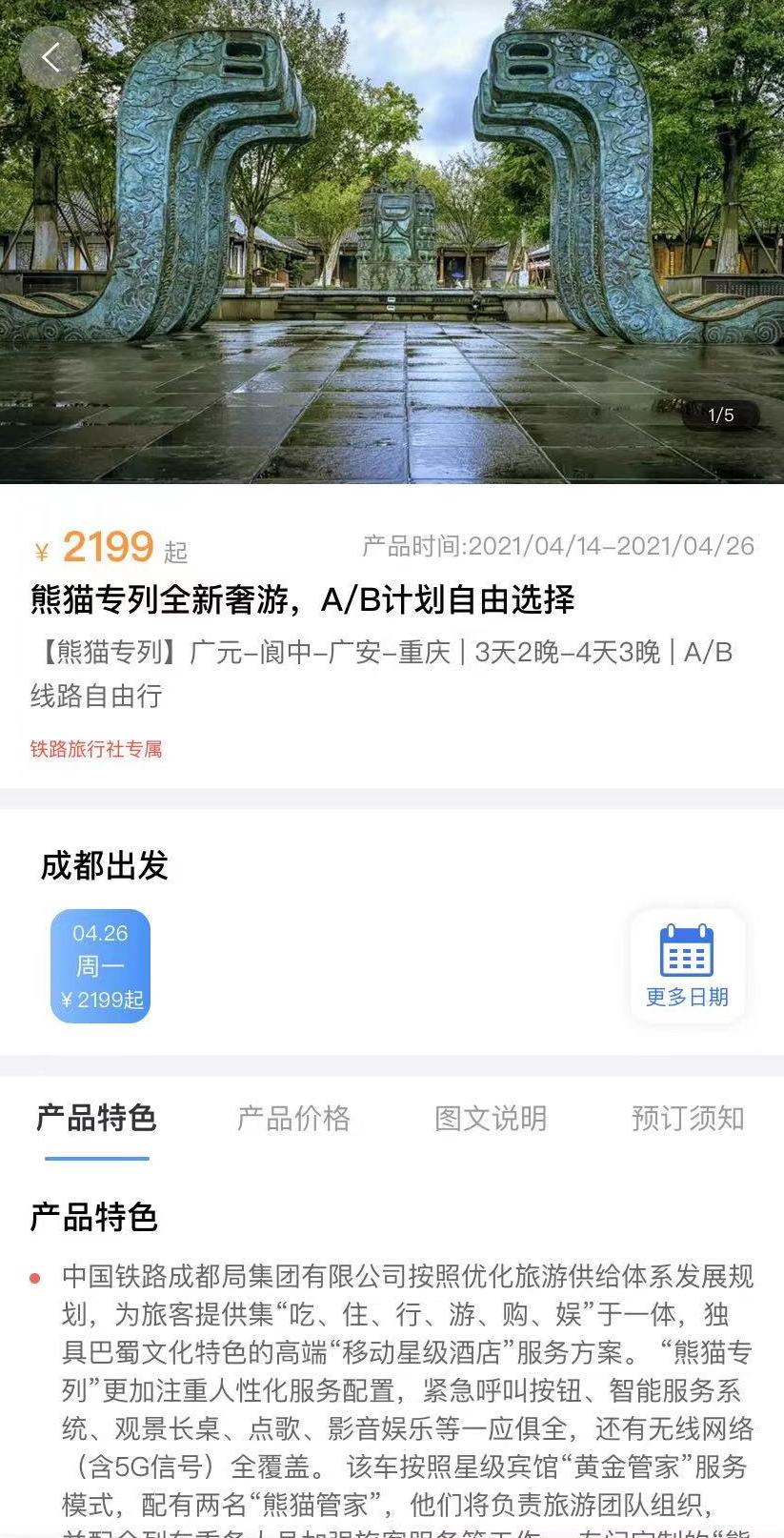View the 预订须知 tab

(x=688, y=1119)
